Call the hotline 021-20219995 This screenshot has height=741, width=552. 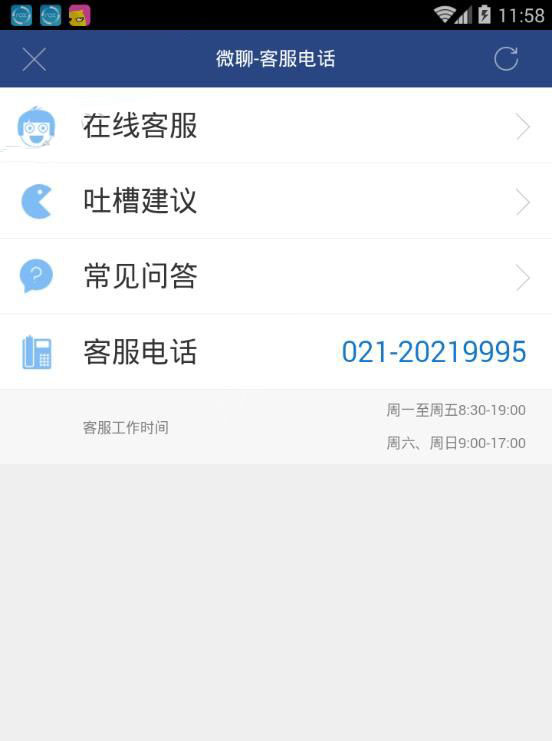pyautogui.click(x=433, y=352)
